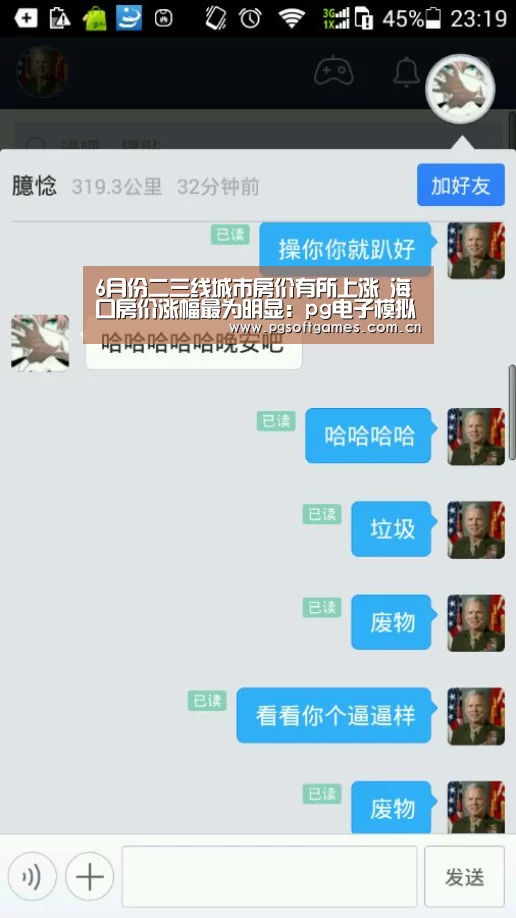This screenshot has width=516, height=918.
Task: Send the message with 发送
Action: [x=464, y=876]
